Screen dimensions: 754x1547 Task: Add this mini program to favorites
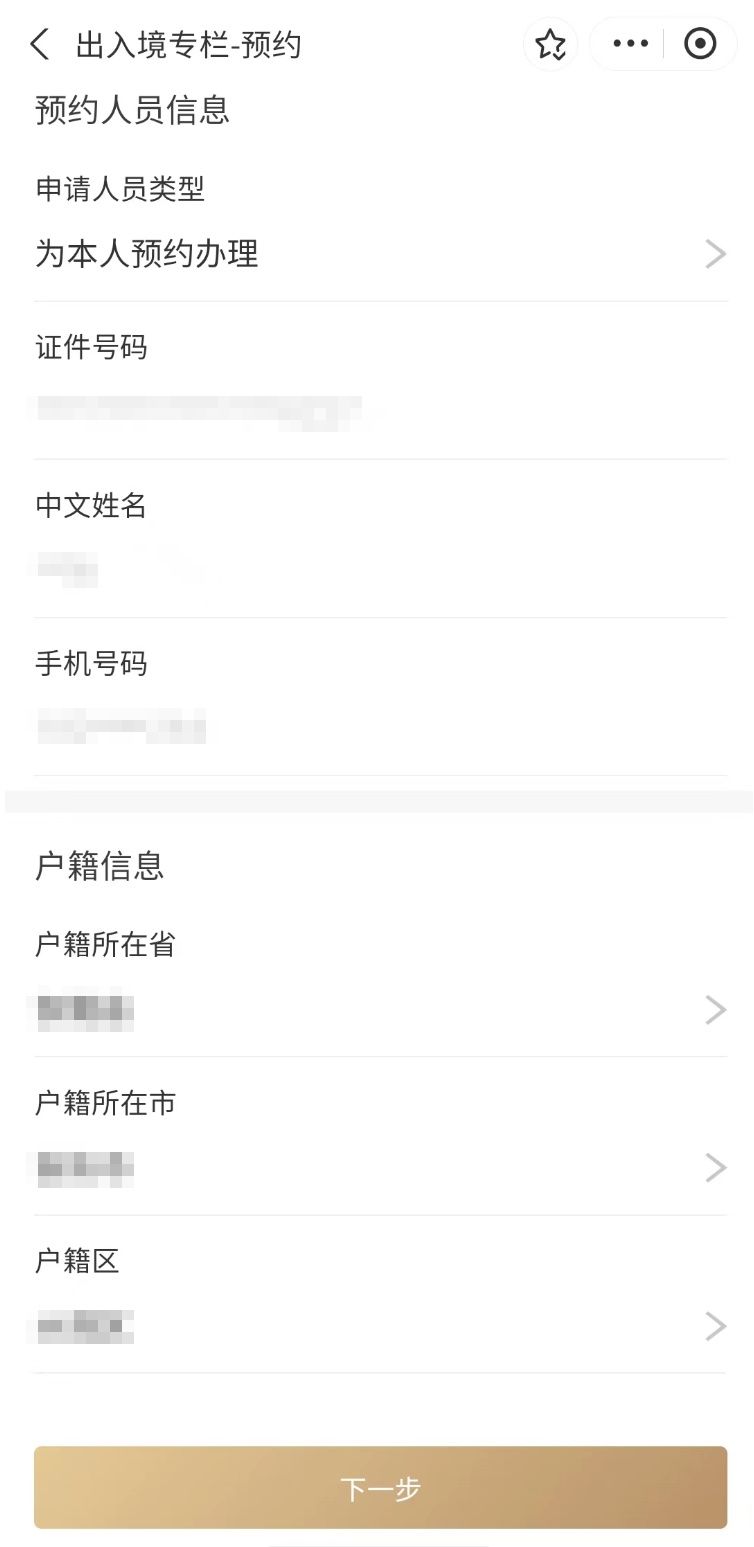[x=550, y=44]
